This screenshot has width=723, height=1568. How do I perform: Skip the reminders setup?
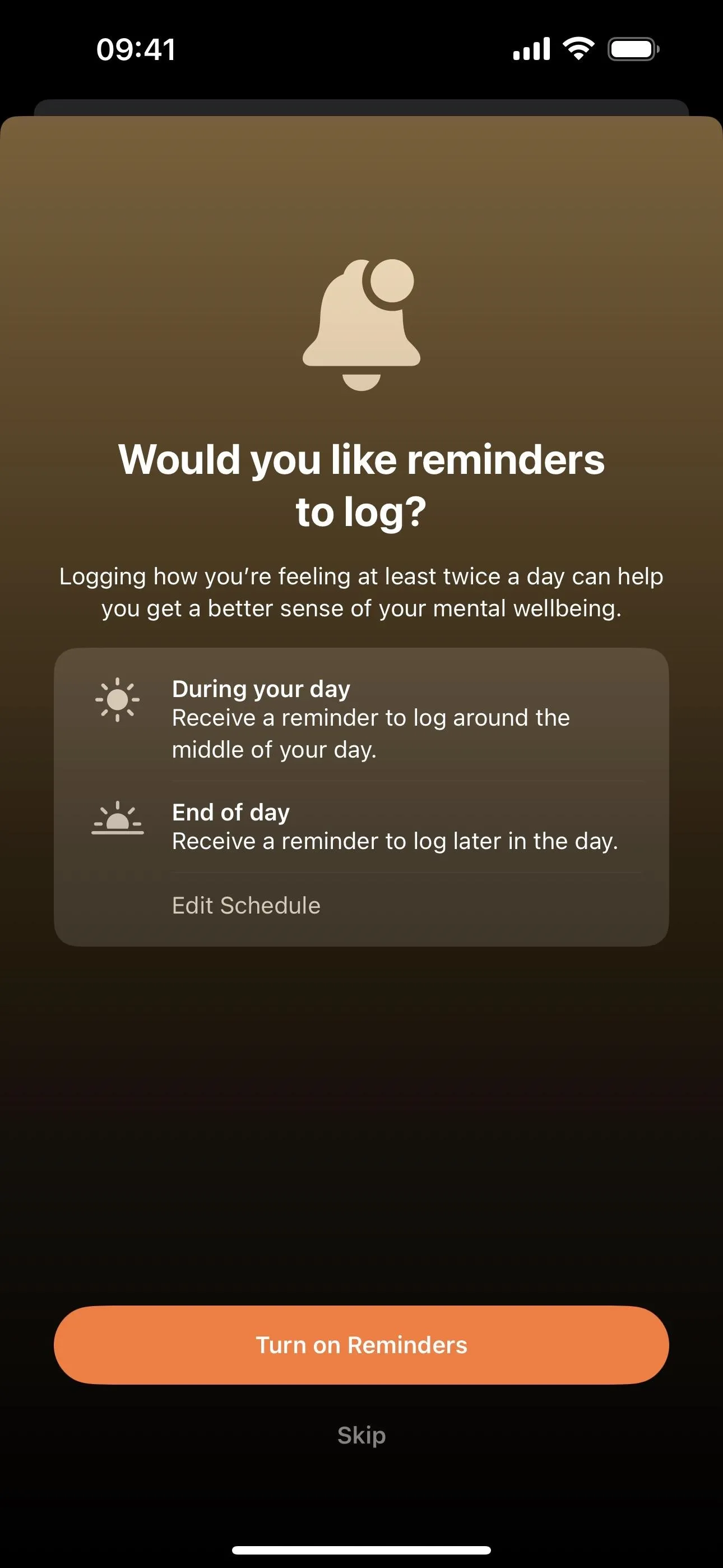(361, 1435)
